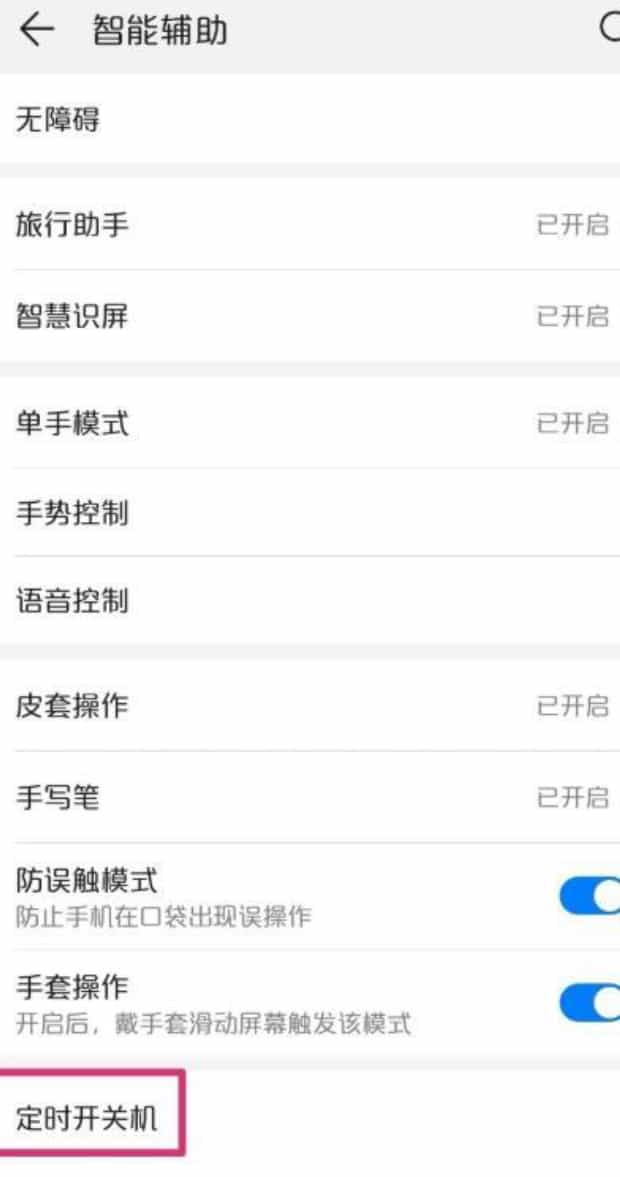
Task: Open 智慧识屏 settings
Action: click(310, 317)
